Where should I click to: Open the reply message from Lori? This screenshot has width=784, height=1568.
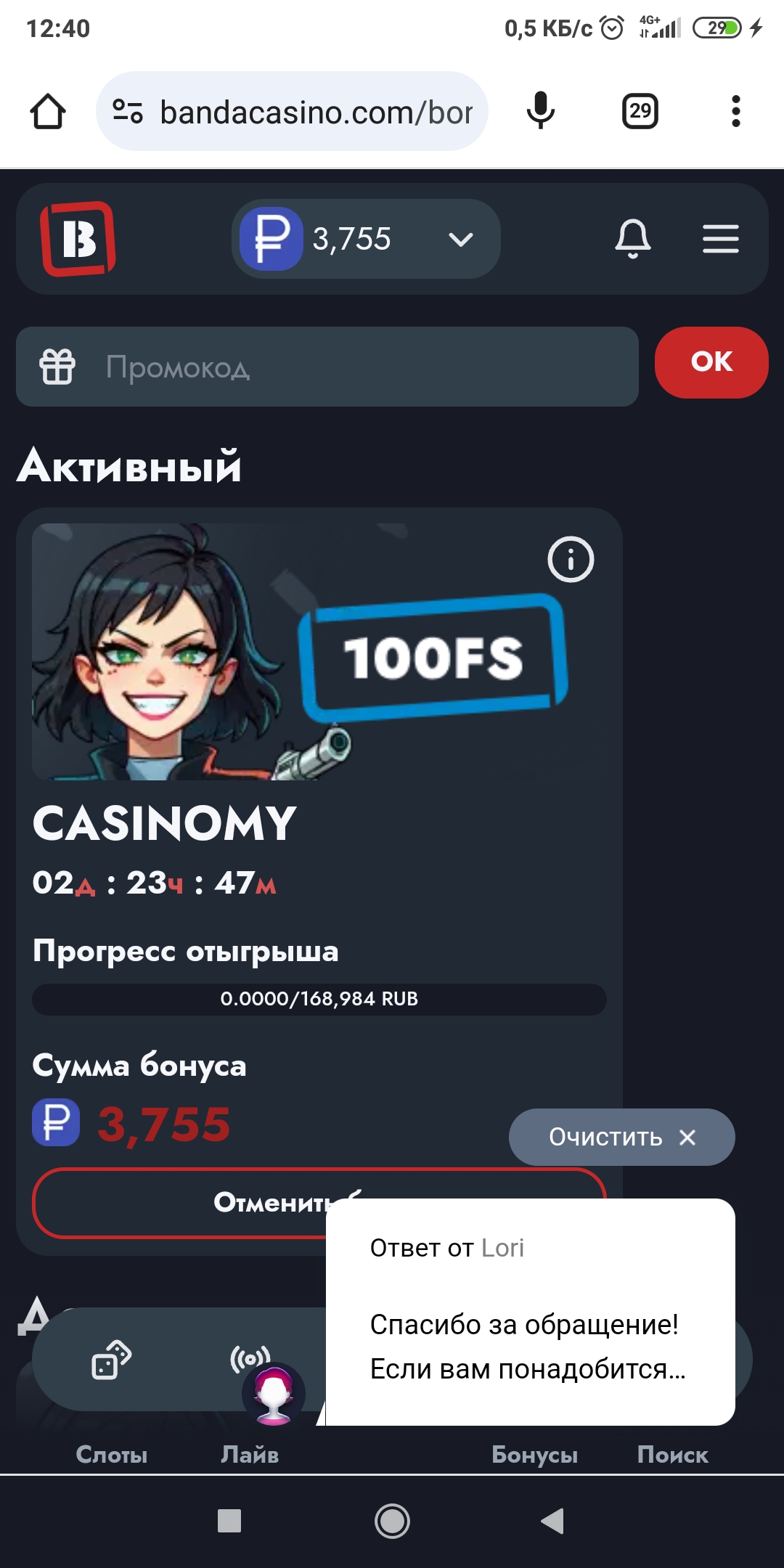pos(530,1312)
